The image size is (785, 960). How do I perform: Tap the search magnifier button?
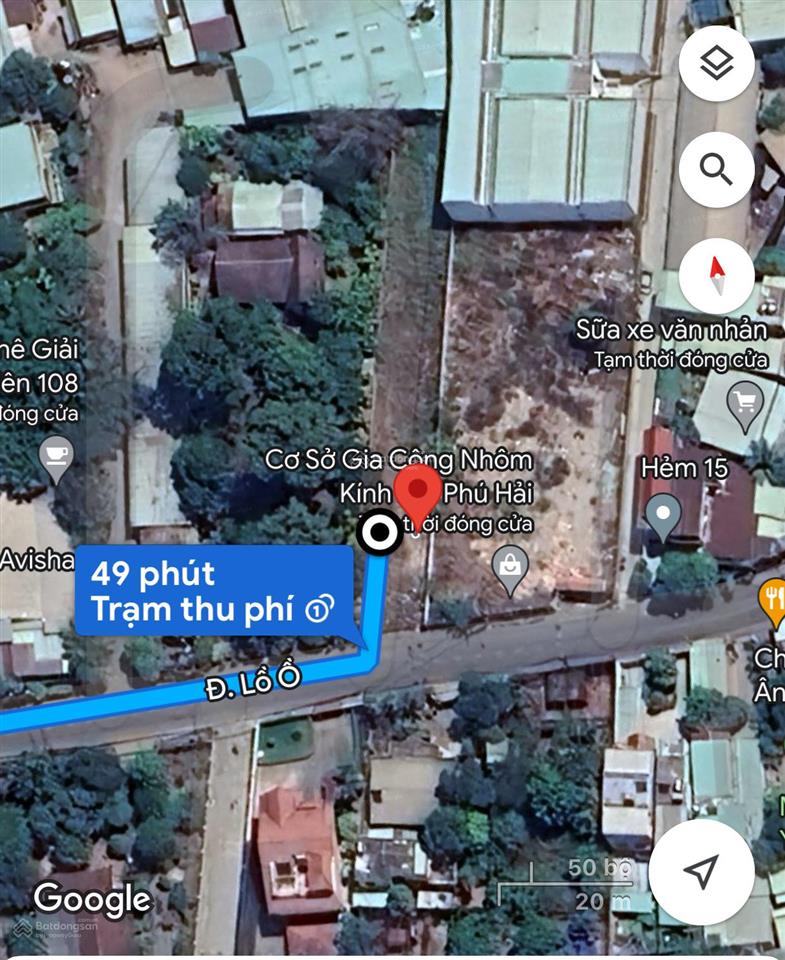pyautogui.click(x=716, y=170)
